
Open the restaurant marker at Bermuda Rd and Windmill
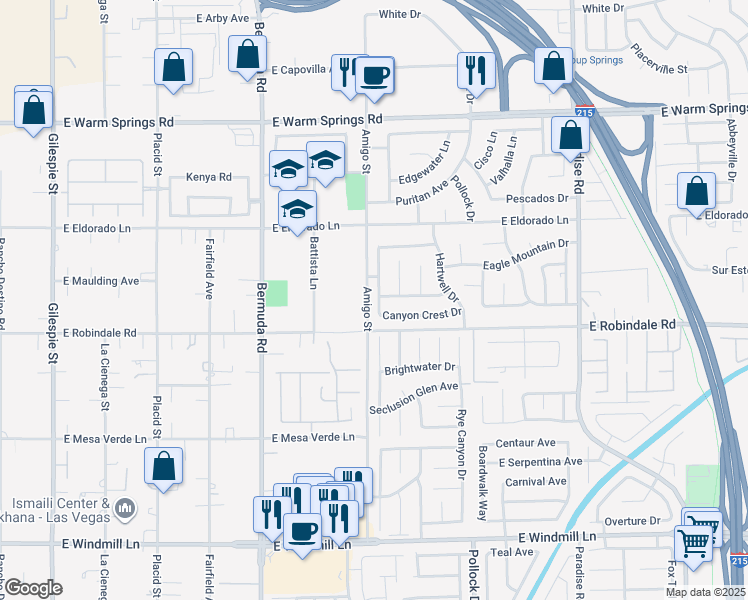(x=273, y=519)
